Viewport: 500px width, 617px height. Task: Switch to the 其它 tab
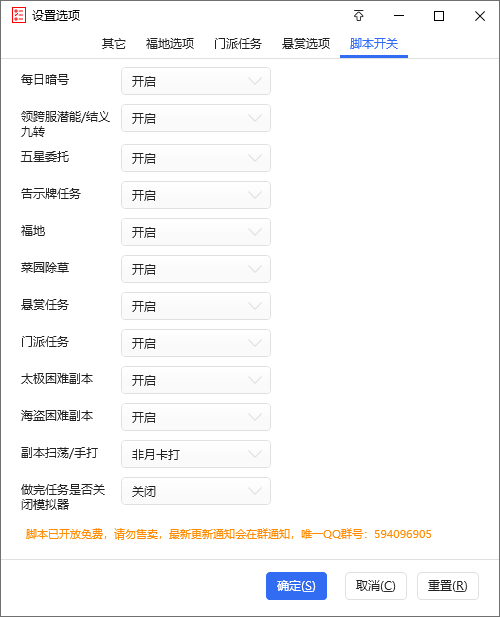coord(113,44)
